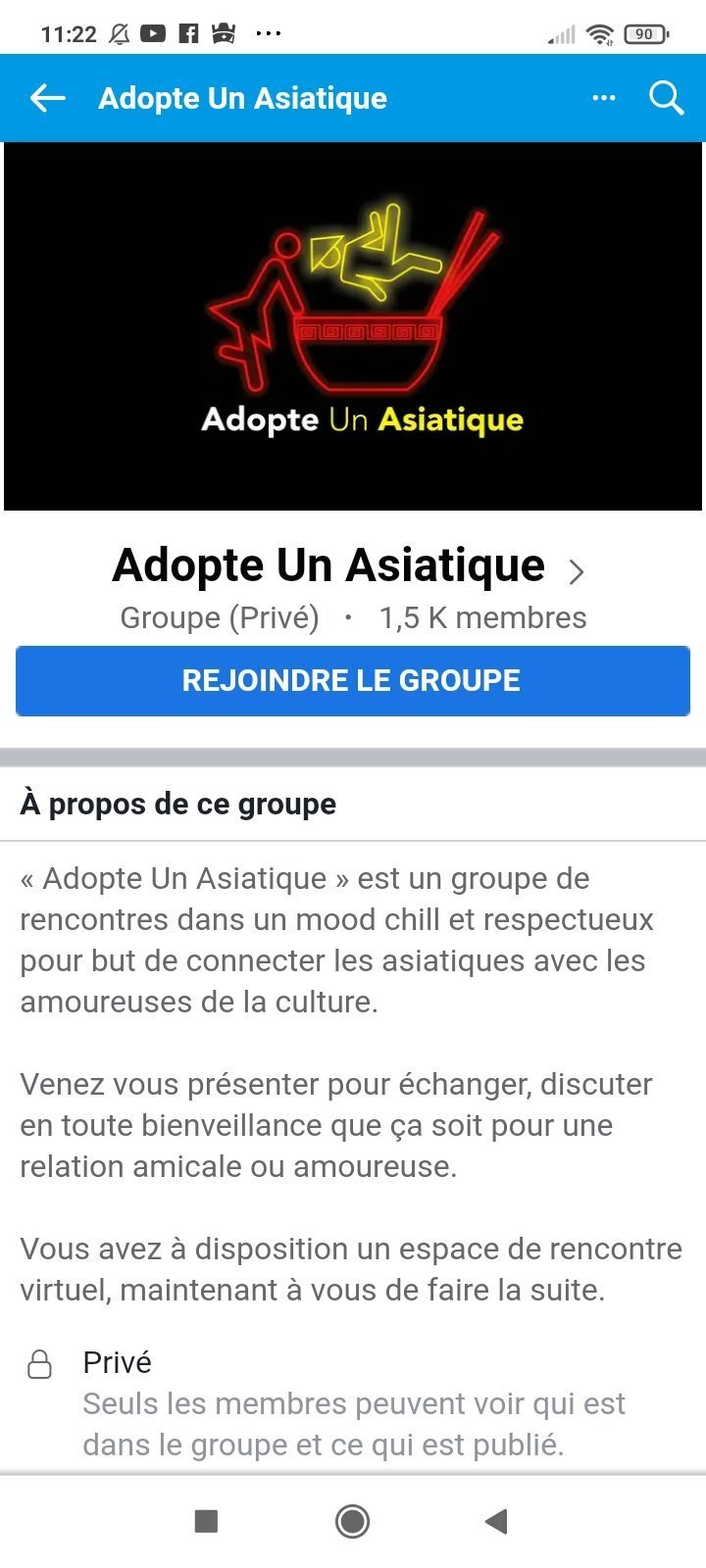Screen dimensions: 706x1568
Task: Tap the system home button
Action: pos(352,1521)
